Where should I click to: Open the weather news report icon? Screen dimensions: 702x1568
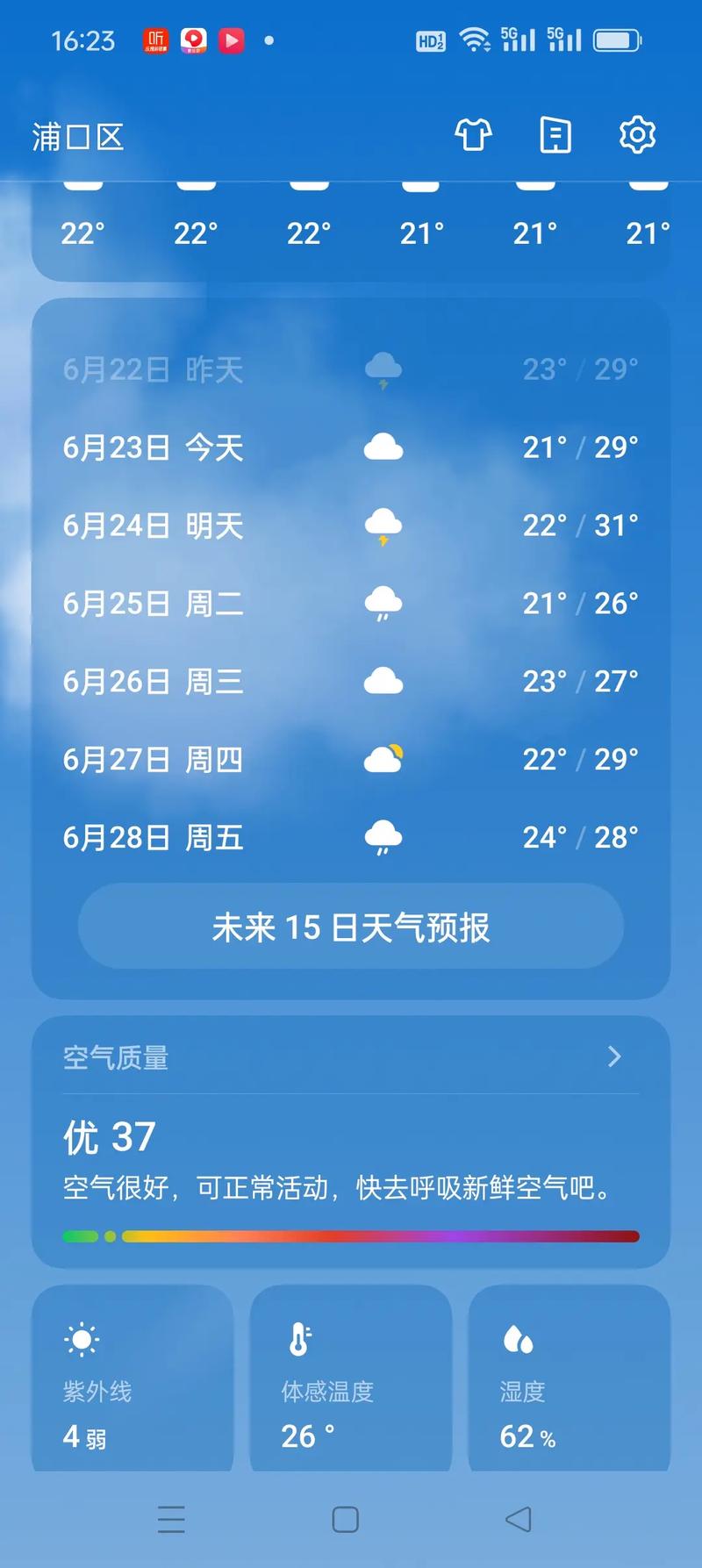[x=555, y=136]
